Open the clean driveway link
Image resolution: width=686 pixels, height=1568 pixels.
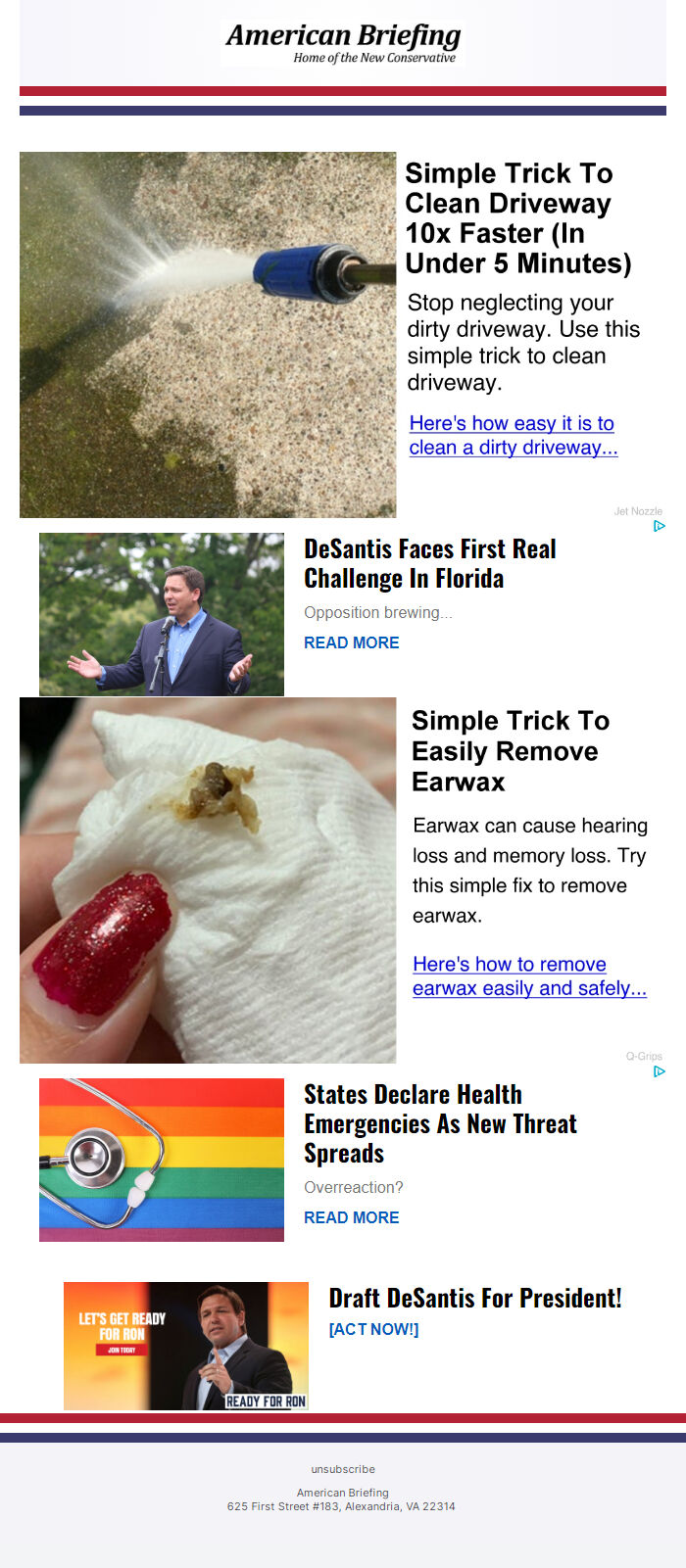(x=513, y=435)
